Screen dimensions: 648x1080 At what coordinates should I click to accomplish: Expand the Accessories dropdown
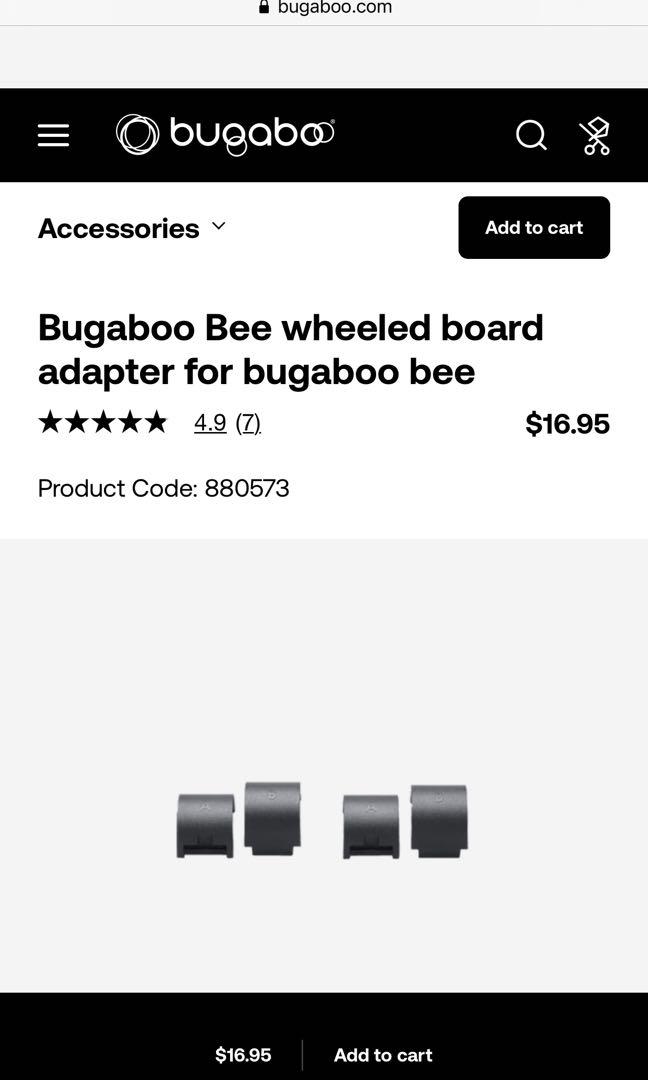coord(132,228)
